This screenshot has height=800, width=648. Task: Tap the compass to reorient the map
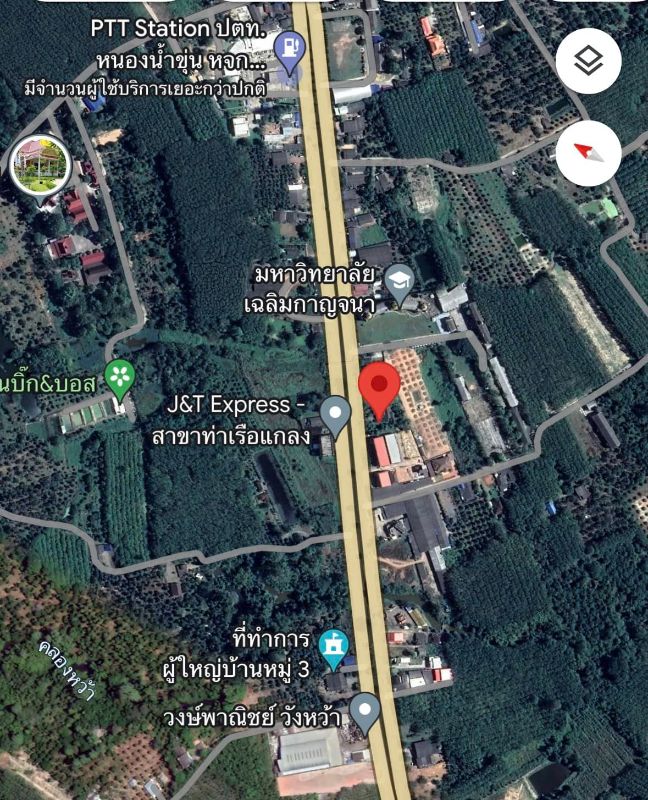coord(588,153)
